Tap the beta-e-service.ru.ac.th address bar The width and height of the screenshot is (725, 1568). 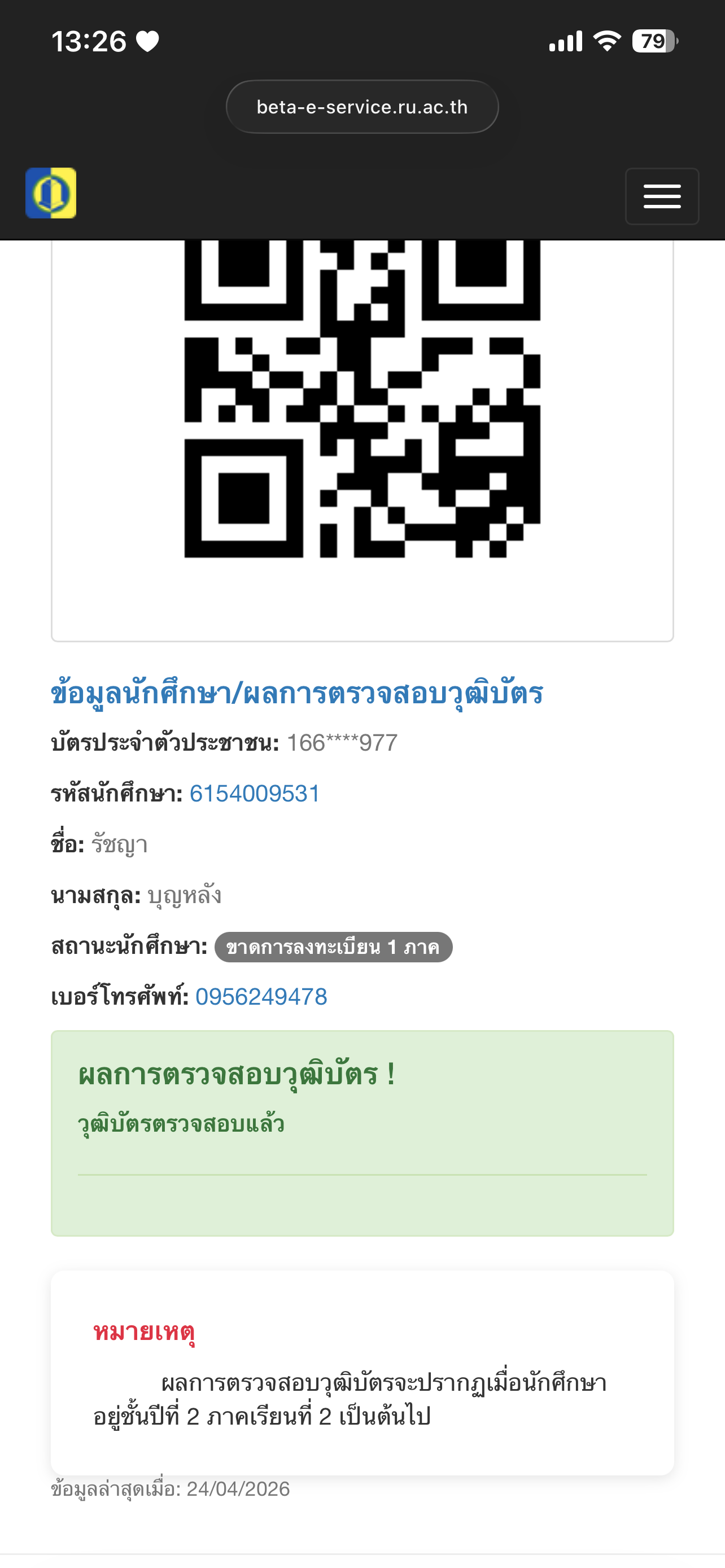click(362, 107)
